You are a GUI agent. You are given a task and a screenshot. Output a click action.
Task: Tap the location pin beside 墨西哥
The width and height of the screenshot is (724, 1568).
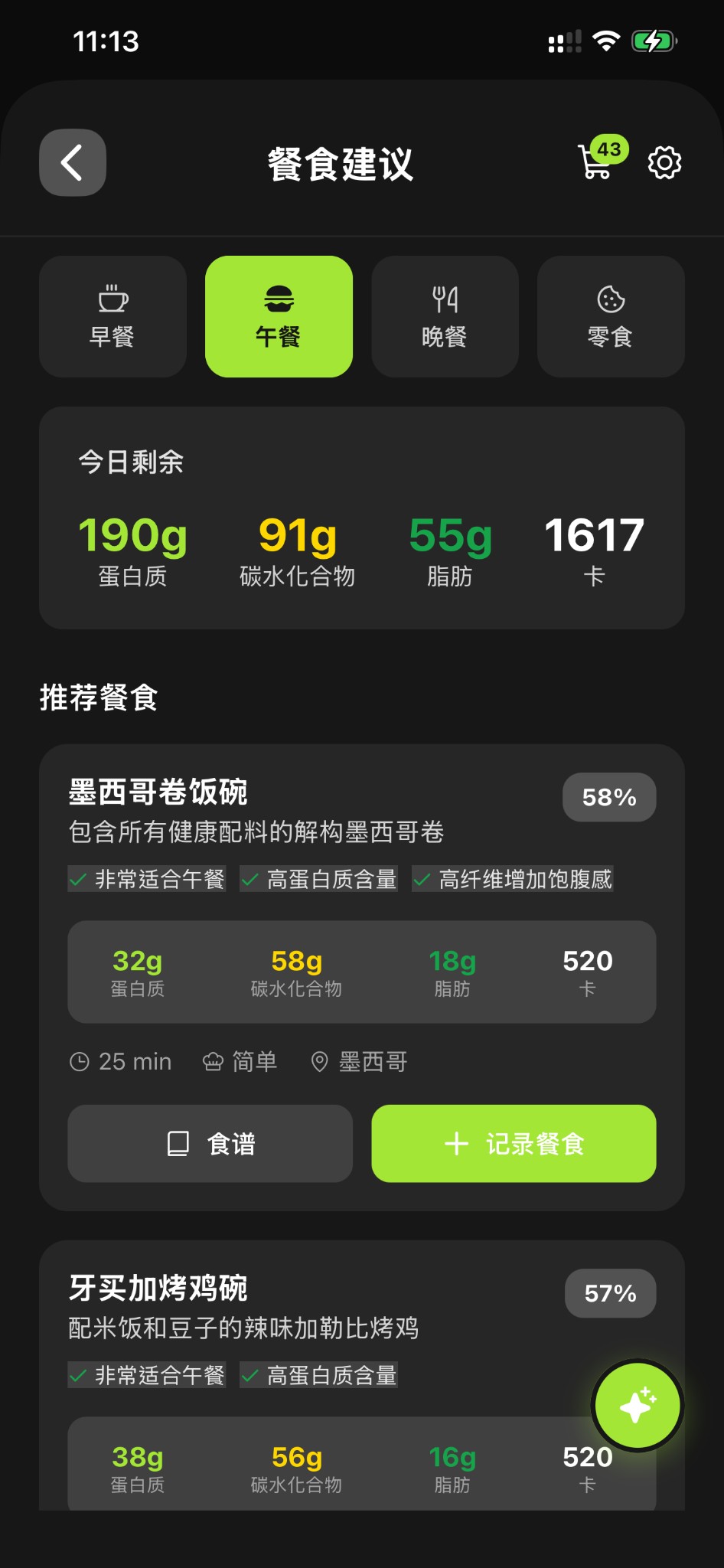pyautogui.click(x=319, y=1061)
